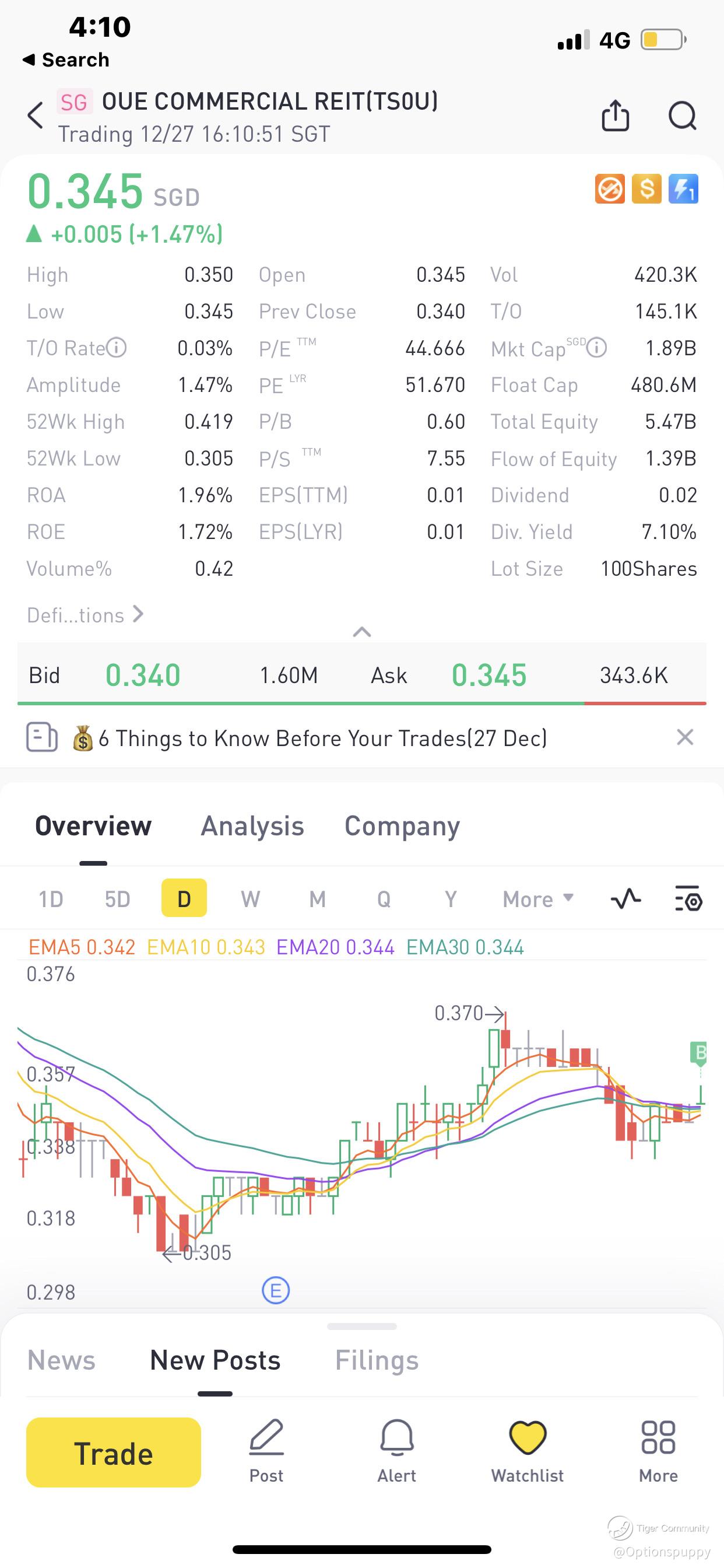This screenshot has width=724, height=1568.
Task: Select the 1D chart range
Action: pos(51,899)
